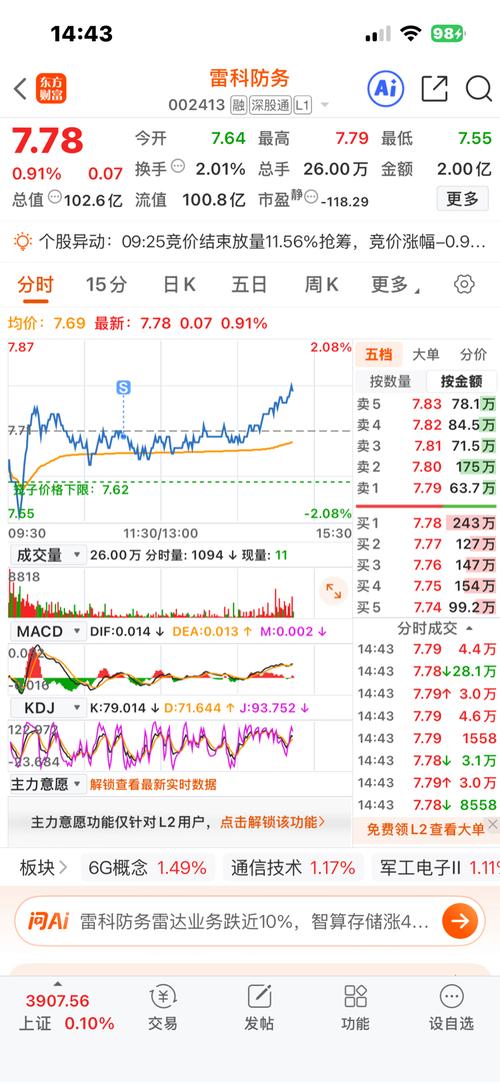The height and width of the screenshot is (1083, 500).
Task: Switch to the 日K chart tab
Action: [x=179, y=284]
